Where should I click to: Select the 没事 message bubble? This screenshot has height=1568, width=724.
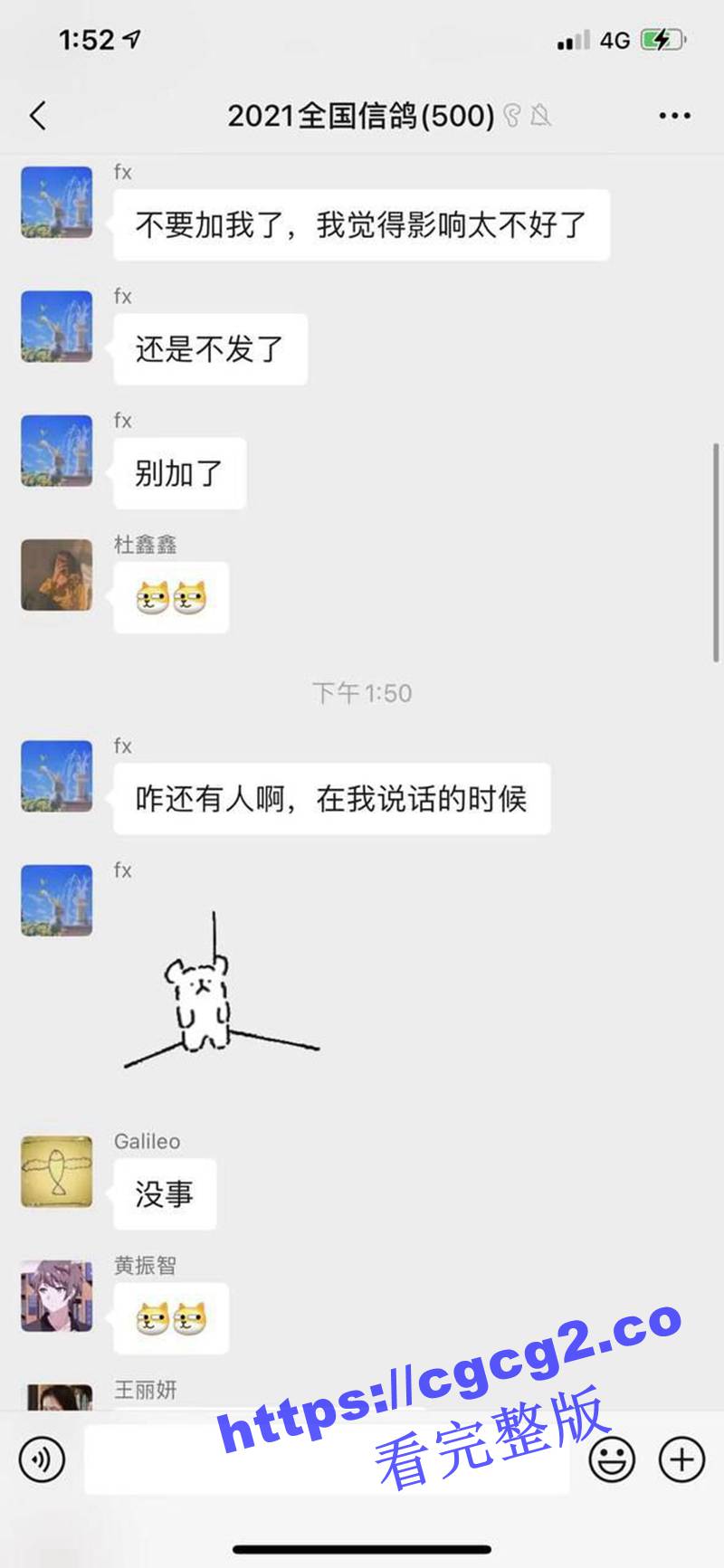coord(166,1193)
